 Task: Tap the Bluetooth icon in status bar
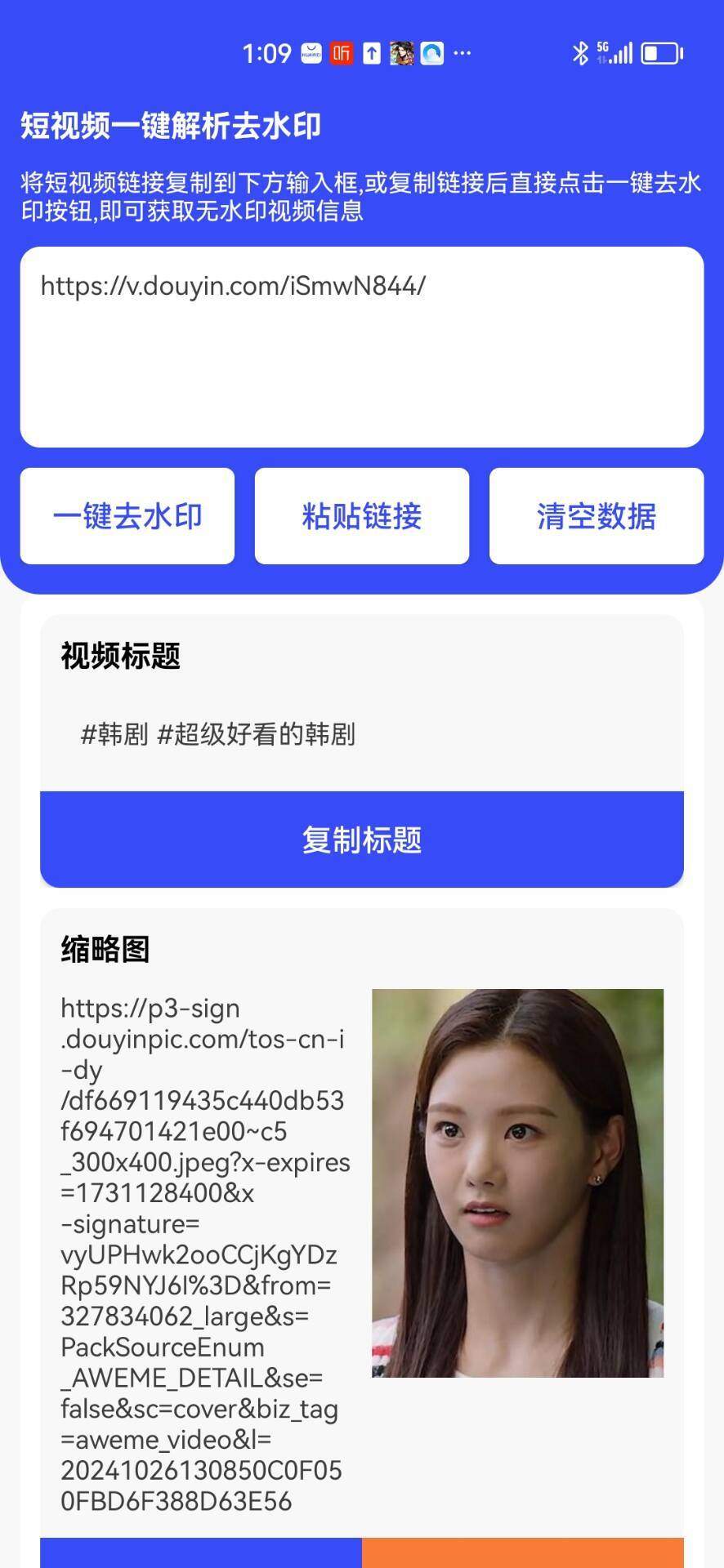582,51
